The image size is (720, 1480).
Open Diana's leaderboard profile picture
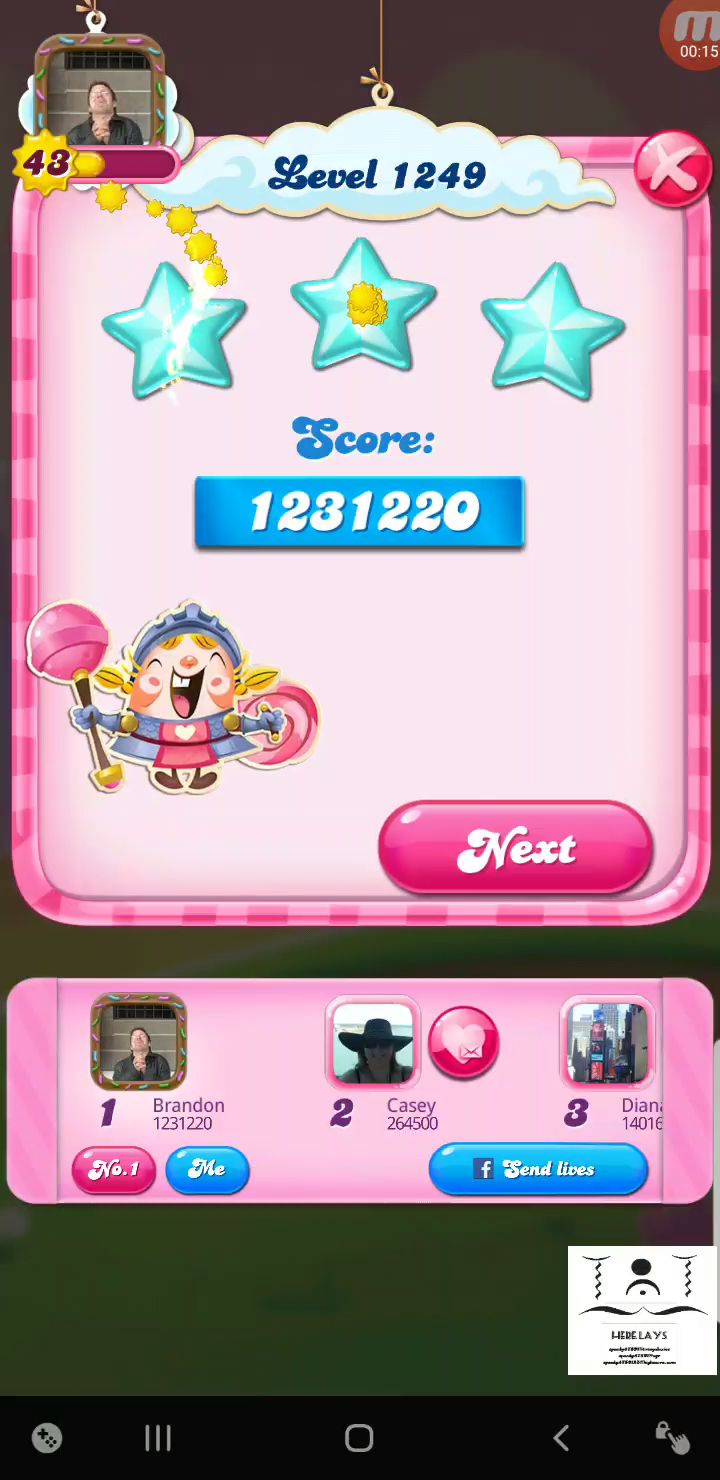(x=607, y=1043)
